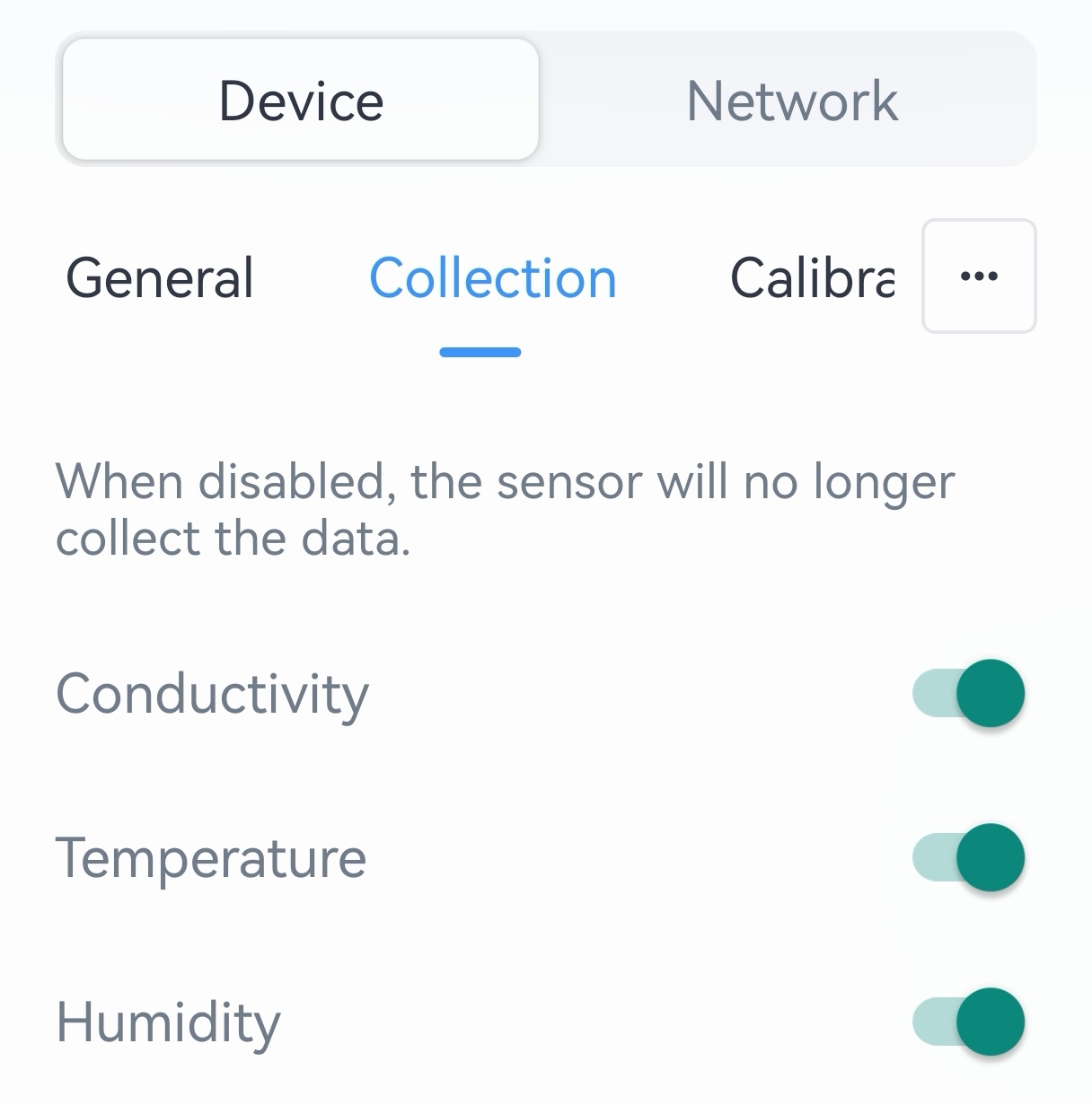
Task: Turn off the Temperature switch
Action: [969, 857]
